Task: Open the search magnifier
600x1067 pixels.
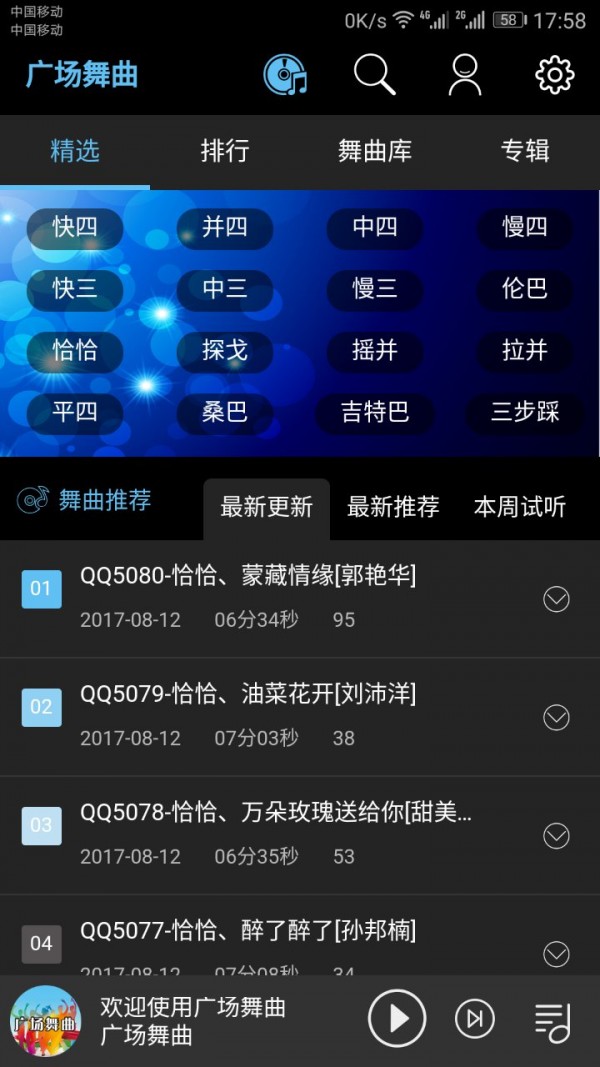Action: click(x=374, y=75)
